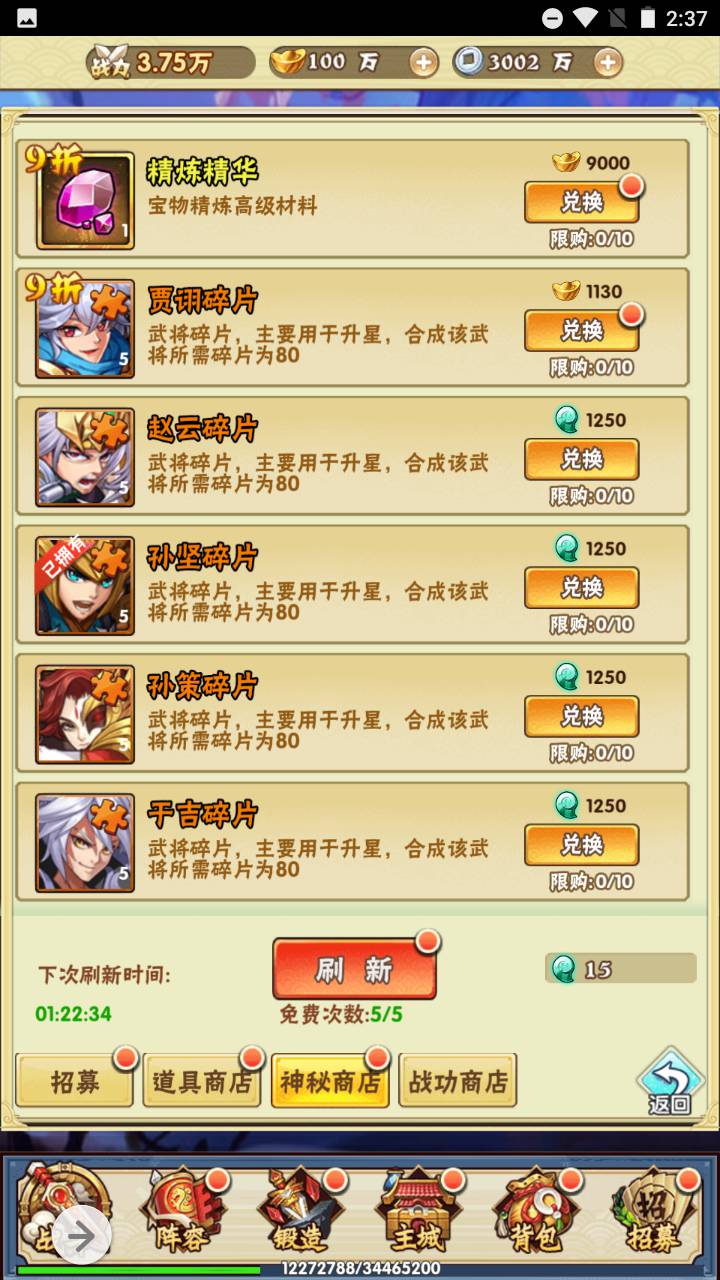
Task: Open the 道具商店 tab
Action: point(203,1081)
